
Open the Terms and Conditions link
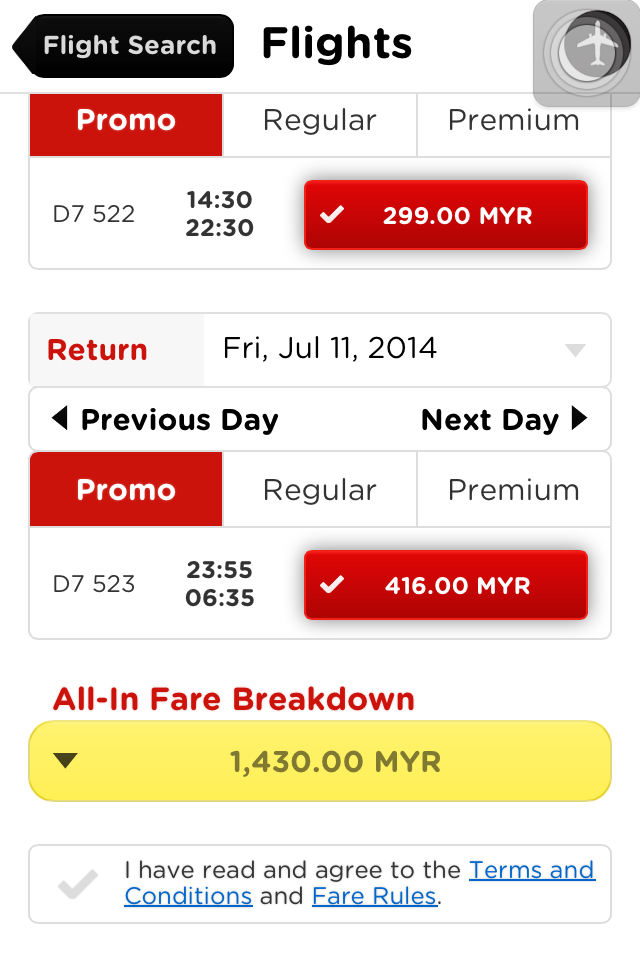(x=531, y=870)
